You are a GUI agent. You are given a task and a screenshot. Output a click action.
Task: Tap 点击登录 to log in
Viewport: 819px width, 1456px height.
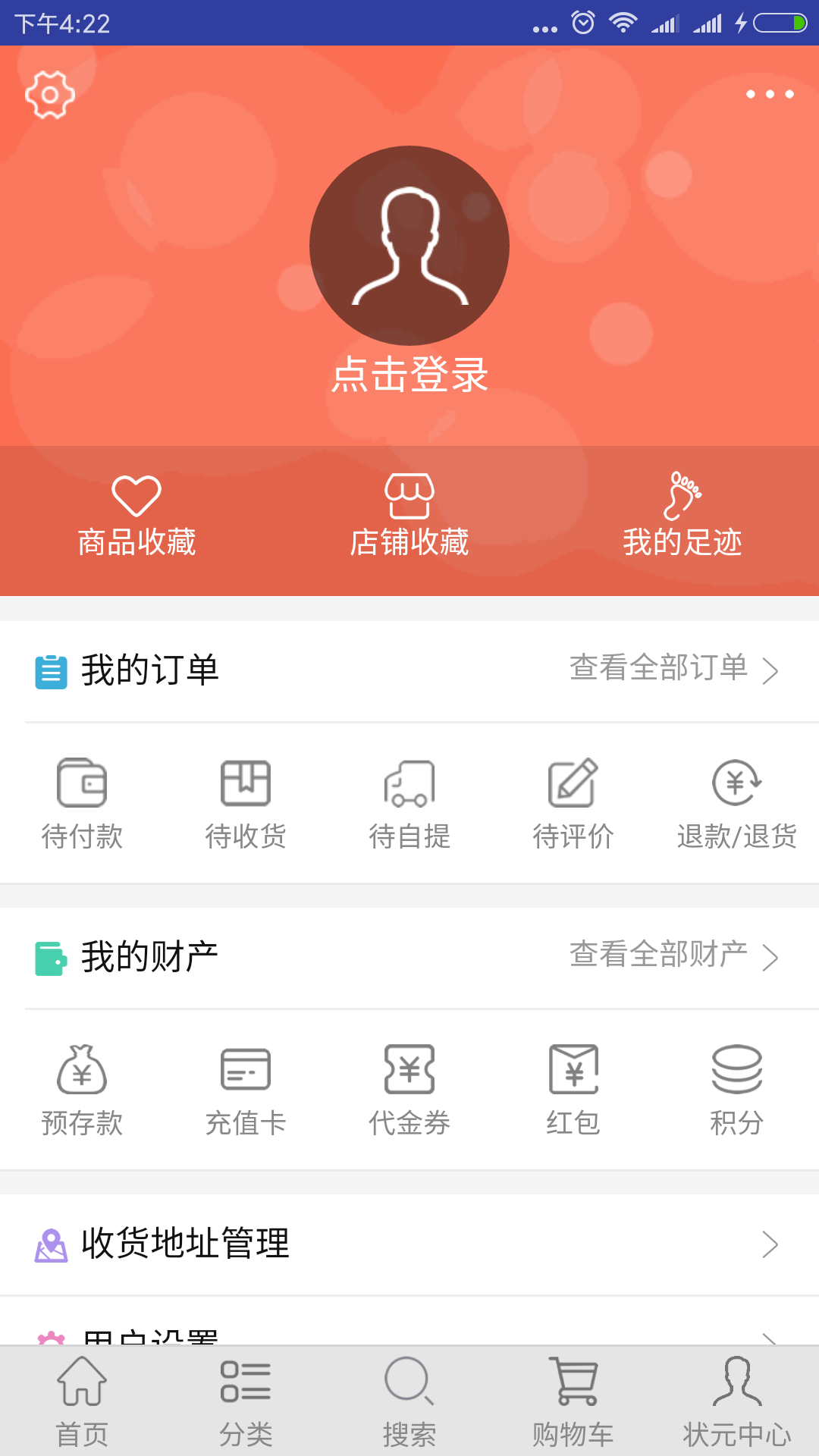tap(409, 375)
